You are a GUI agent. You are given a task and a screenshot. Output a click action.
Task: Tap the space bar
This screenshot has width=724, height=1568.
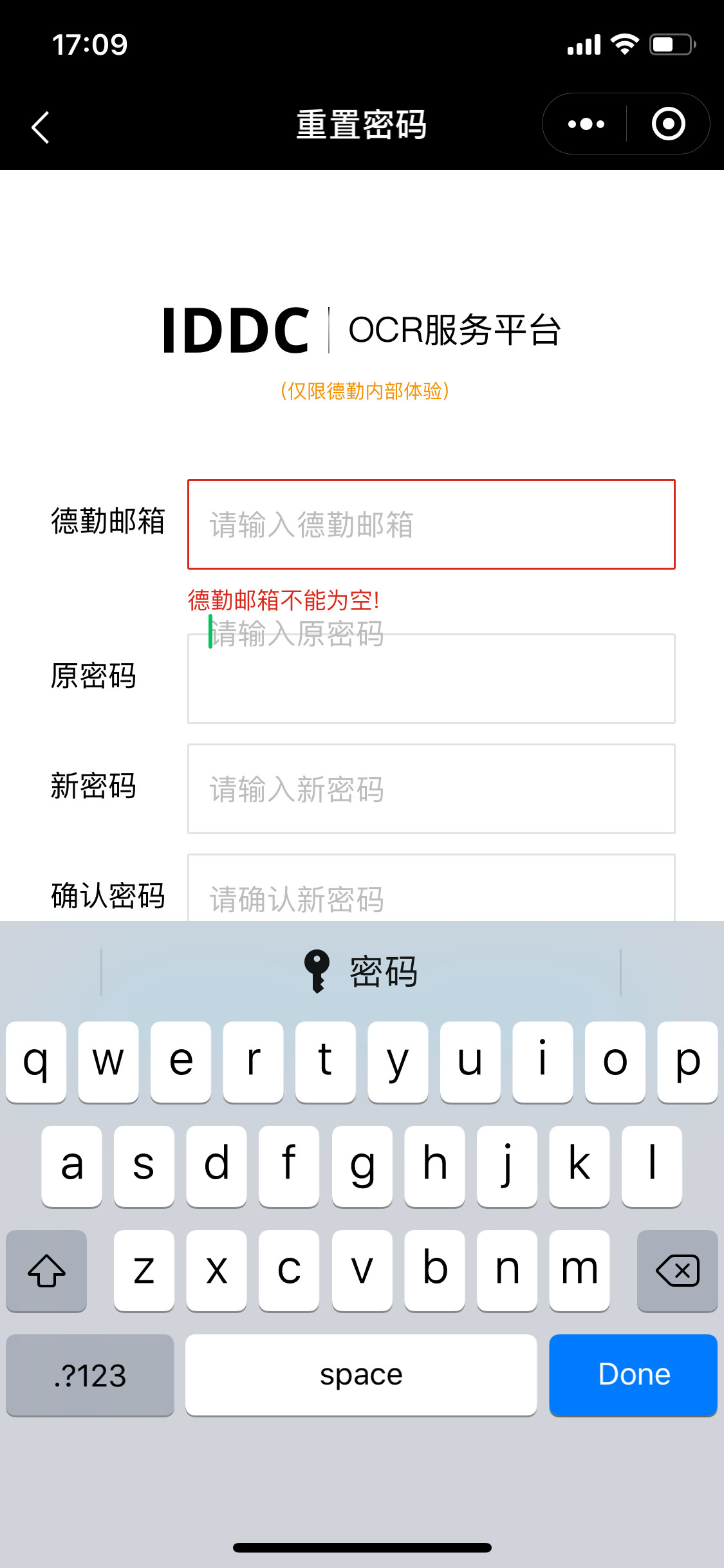tap(360, 1374)
